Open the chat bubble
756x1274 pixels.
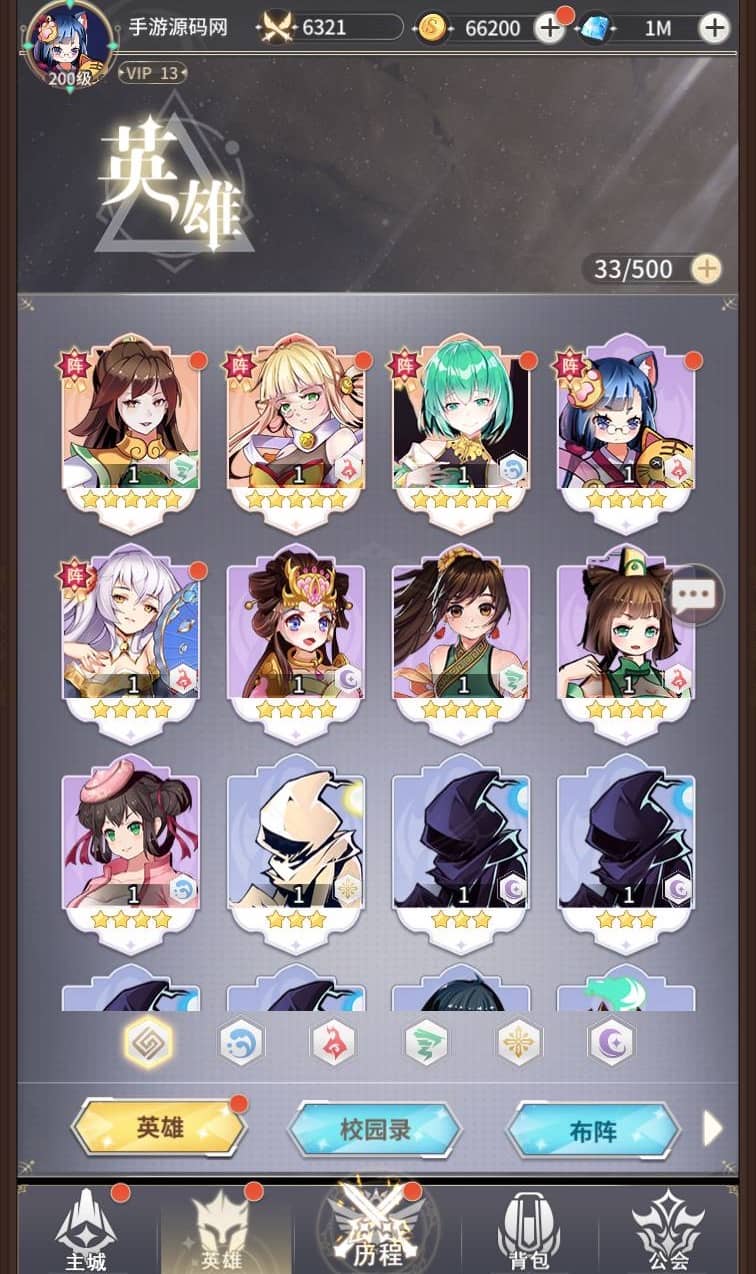[693, 597]
